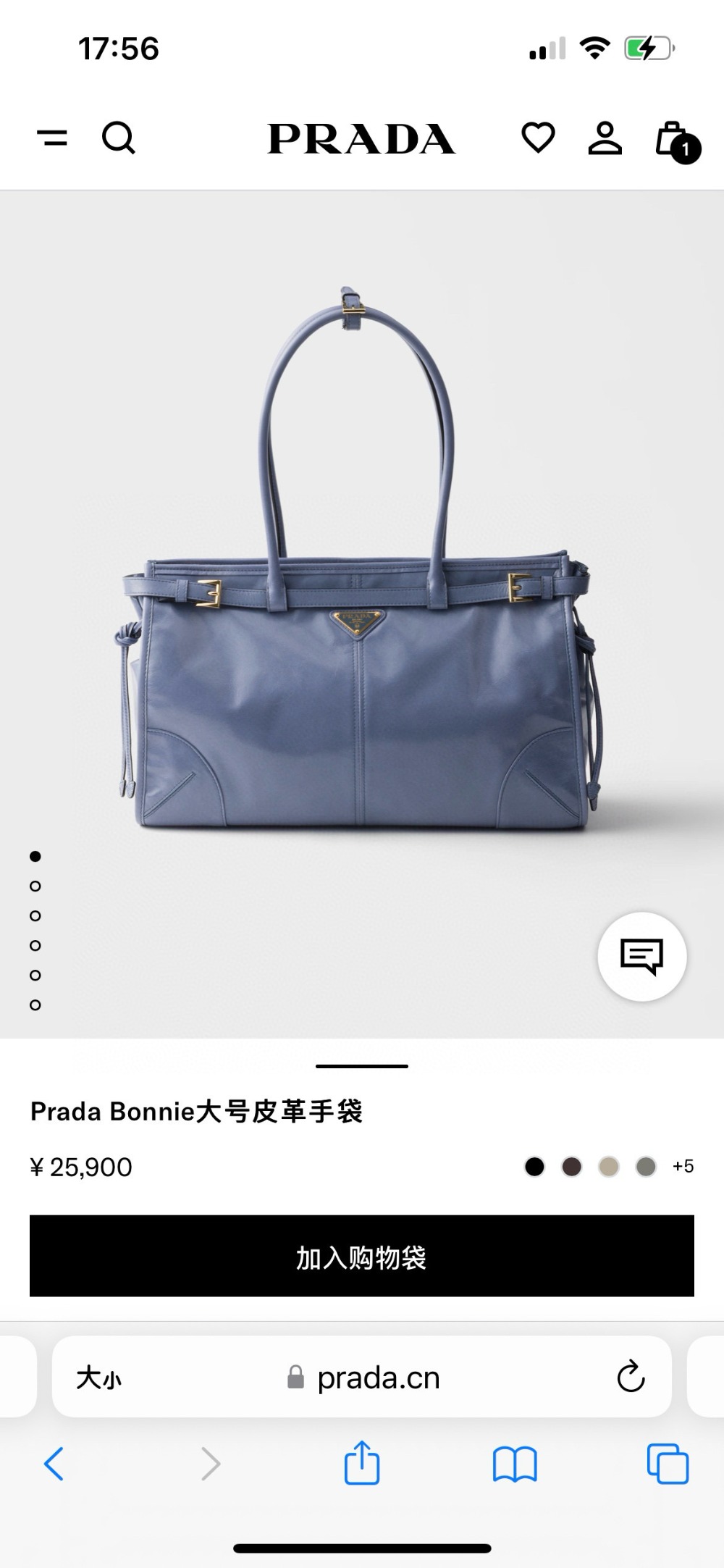Show the +5 more colors
The image size is (724, 1568).
(x=683, y=1166)
